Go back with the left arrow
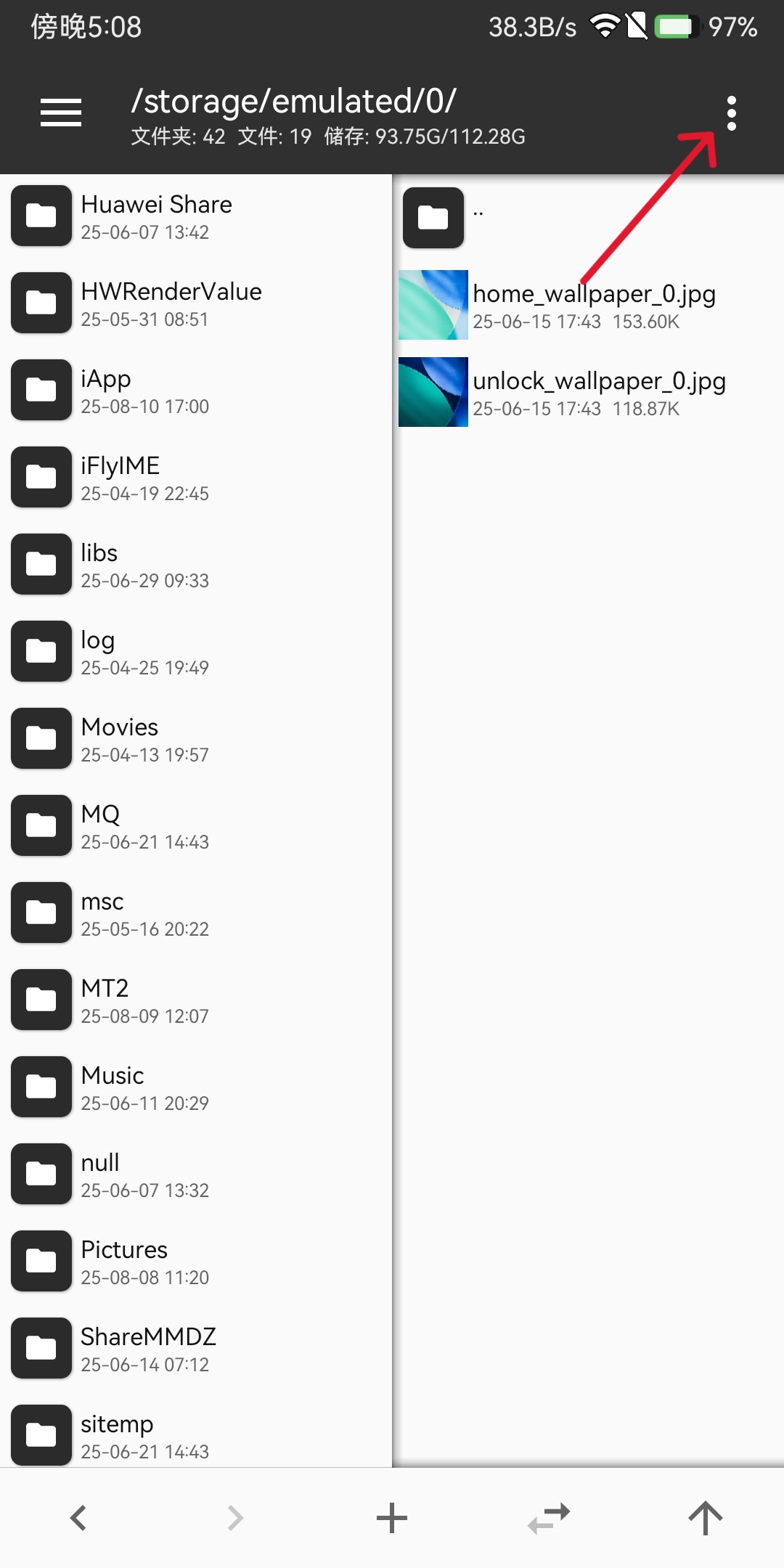Viewport: 784px width, 1568px height. (x=78, y=1517)
